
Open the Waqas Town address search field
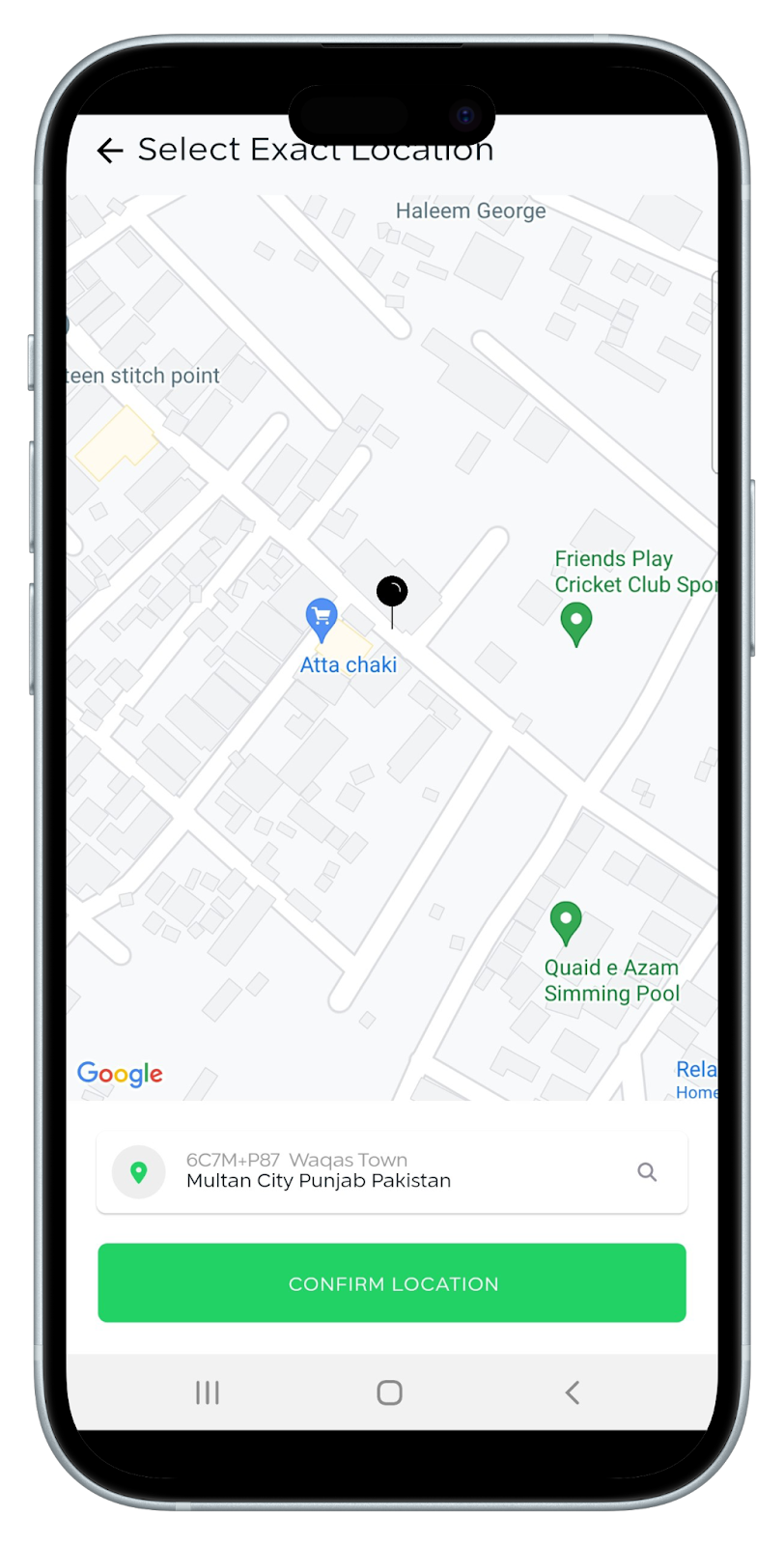click(x=386, y=1171)
